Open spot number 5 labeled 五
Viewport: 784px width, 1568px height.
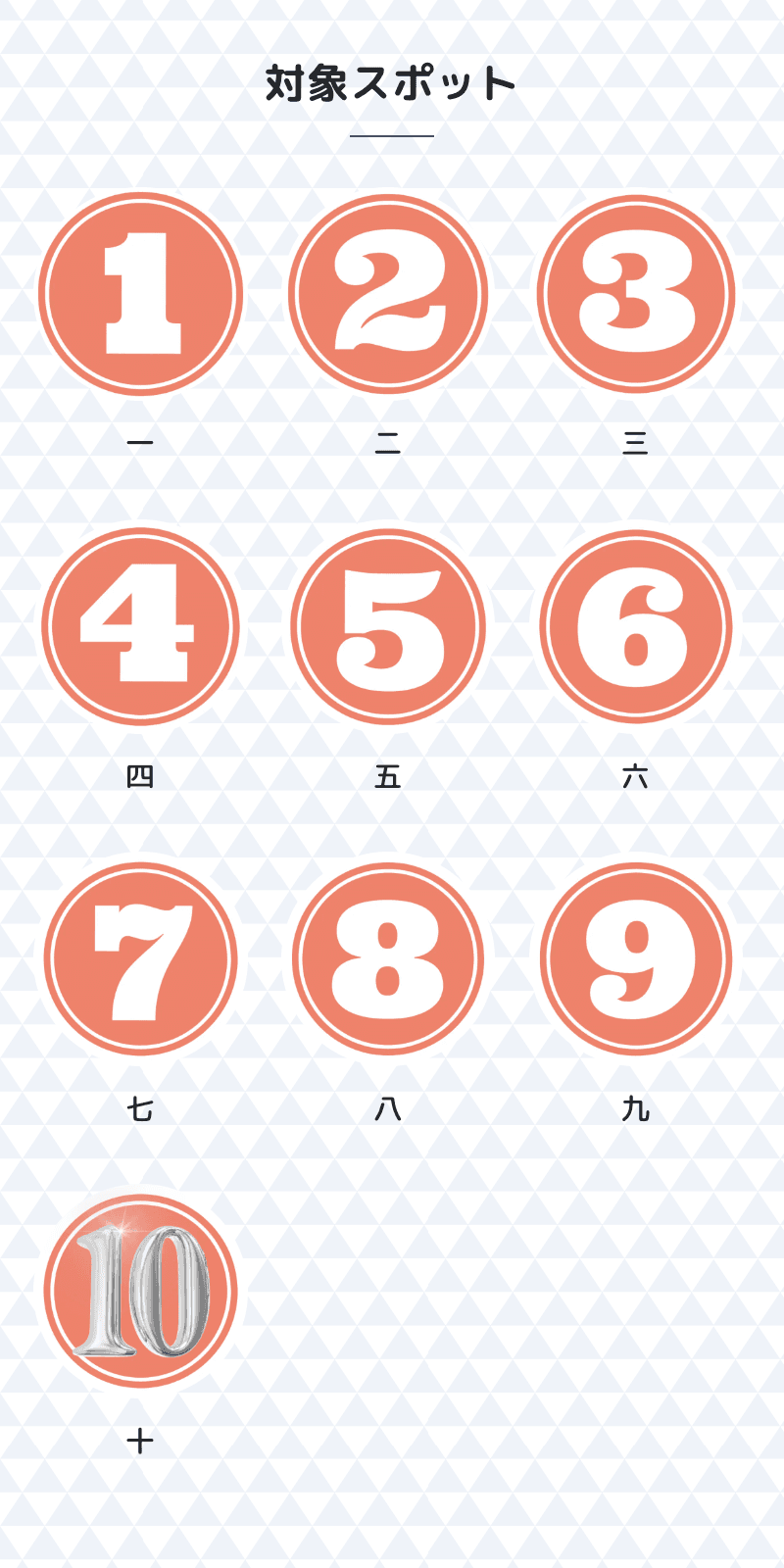coord(388,627)
